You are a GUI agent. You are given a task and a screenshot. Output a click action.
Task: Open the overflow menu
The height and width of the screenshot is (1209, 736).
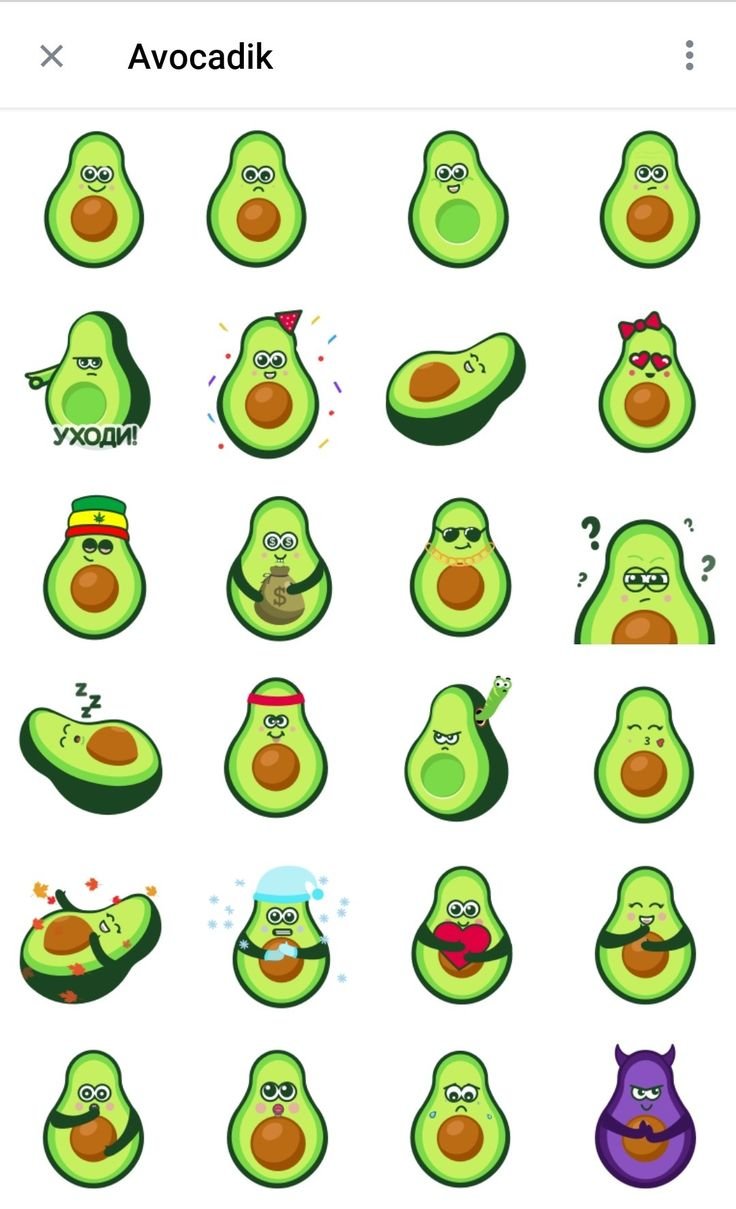click(x=689, y=56)
